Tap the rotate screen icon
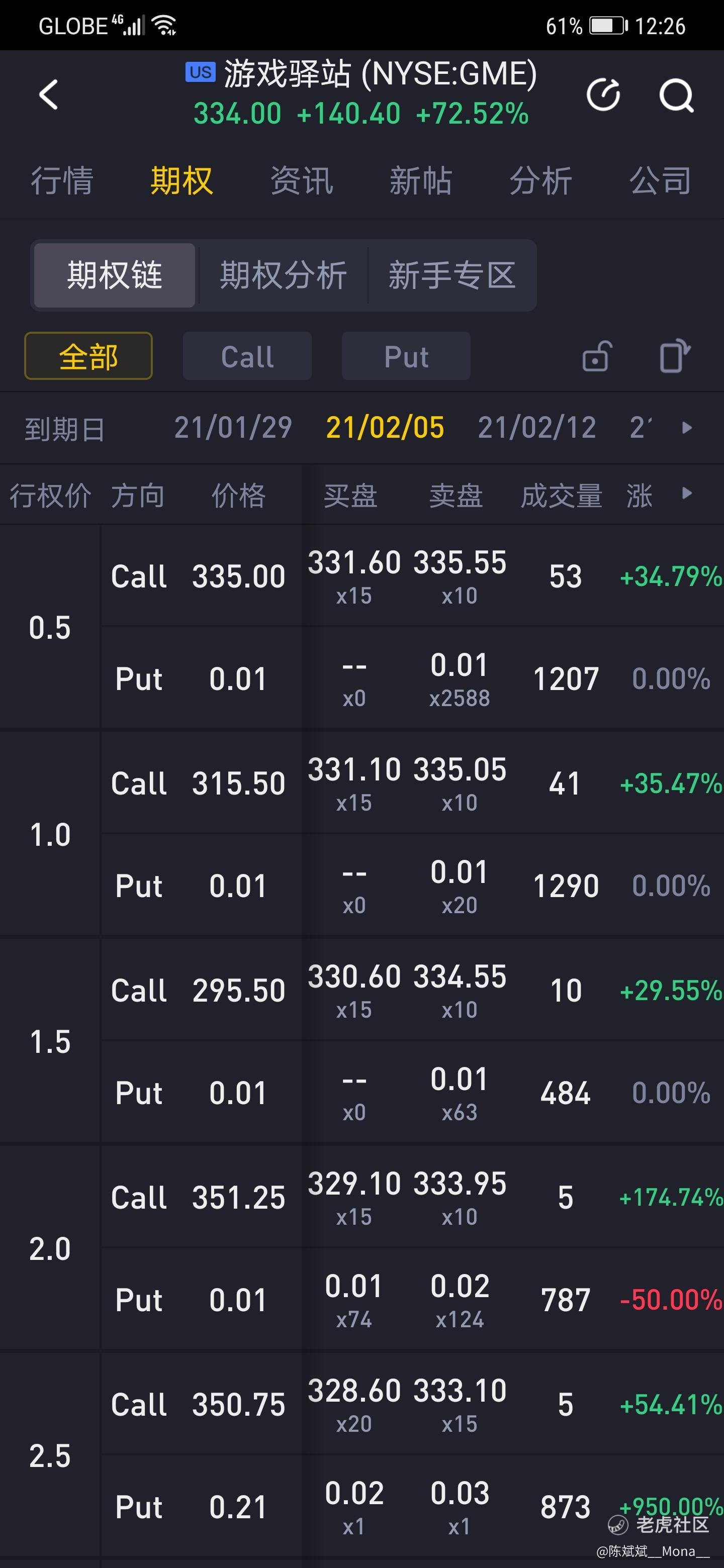Image resolution: width=724 pixels, height=1568 pixels. [x=675, y=356]
